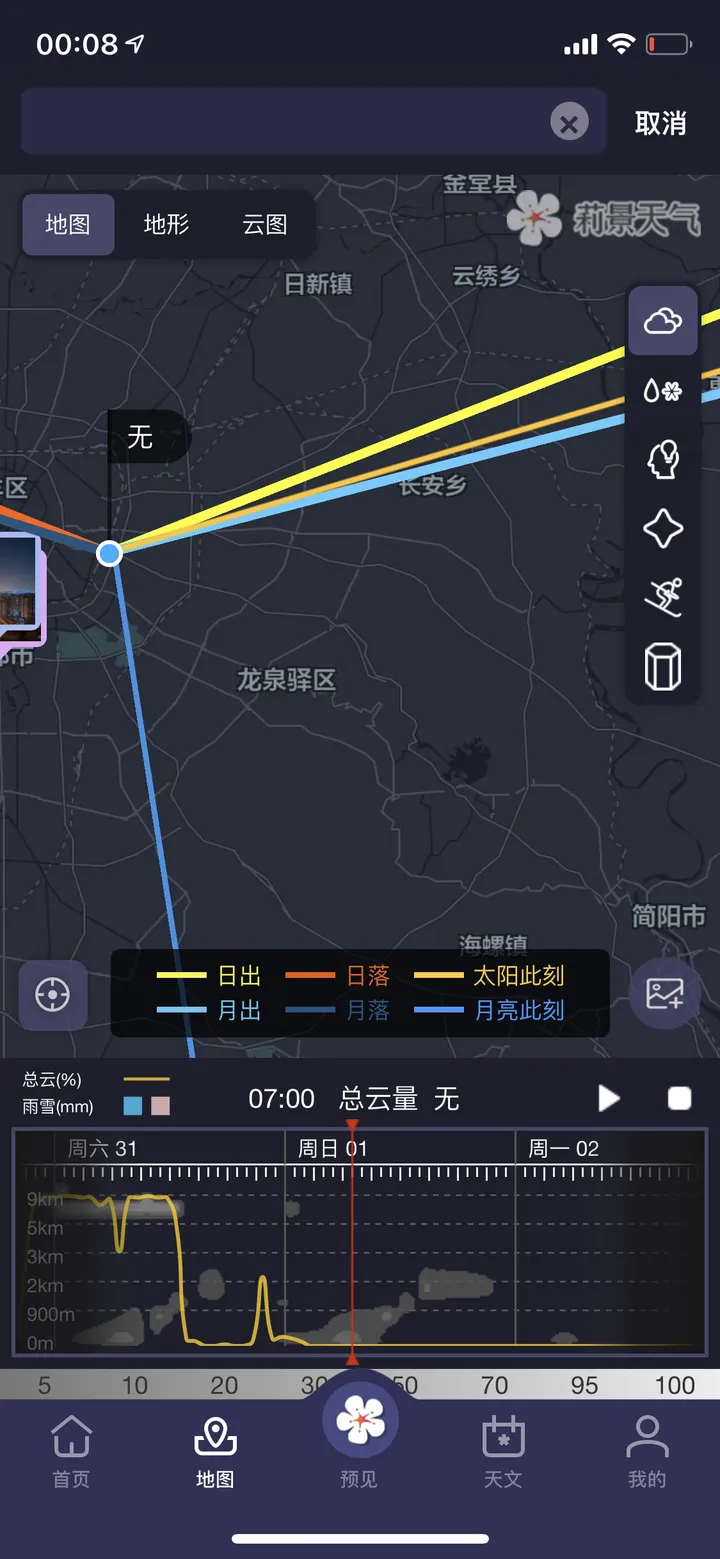The width and height of the screenshot is (720, 1559).
Task: Tap the 周一 02 section of the timeline
Action: click(563, 1149)
